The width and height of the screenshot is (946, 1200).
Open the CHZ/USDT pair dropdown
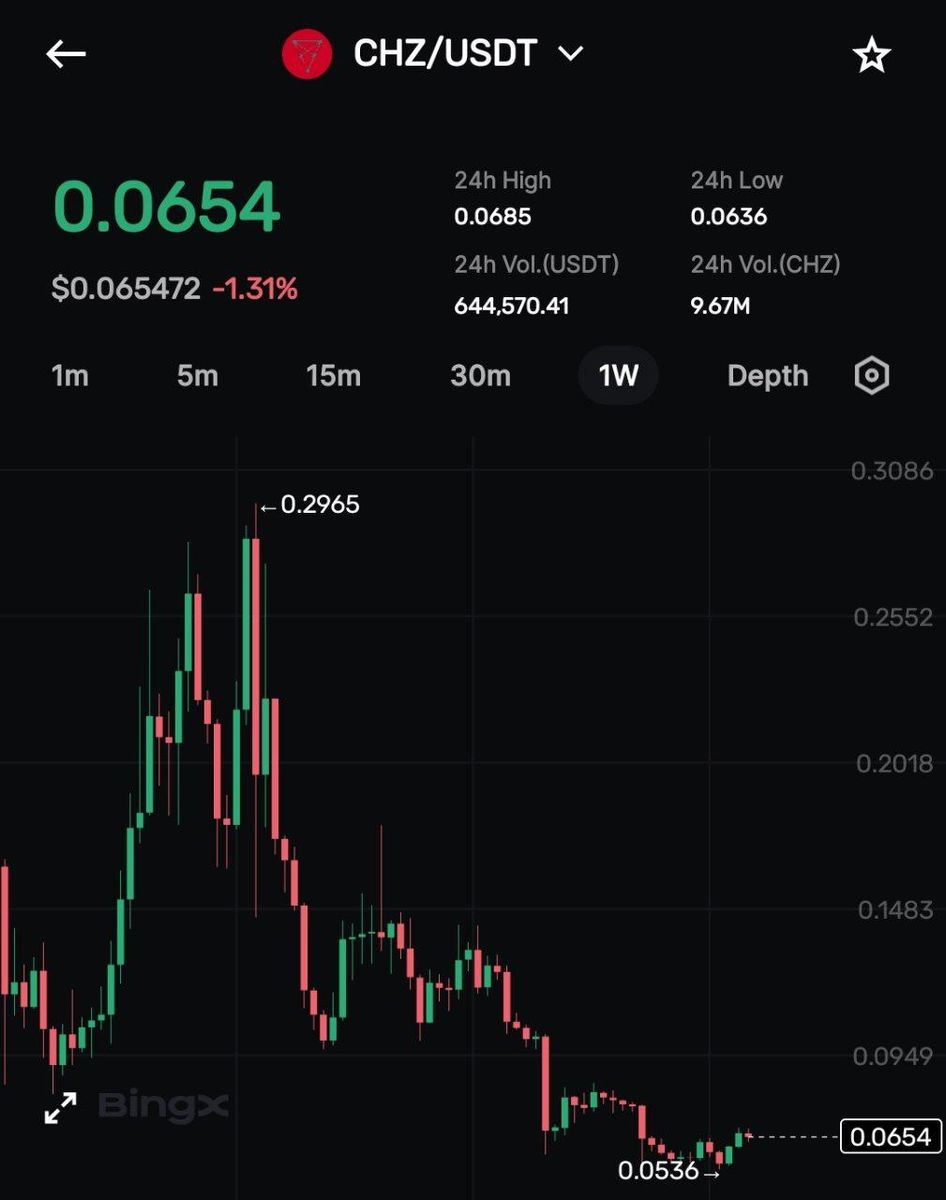click(570, 54)
